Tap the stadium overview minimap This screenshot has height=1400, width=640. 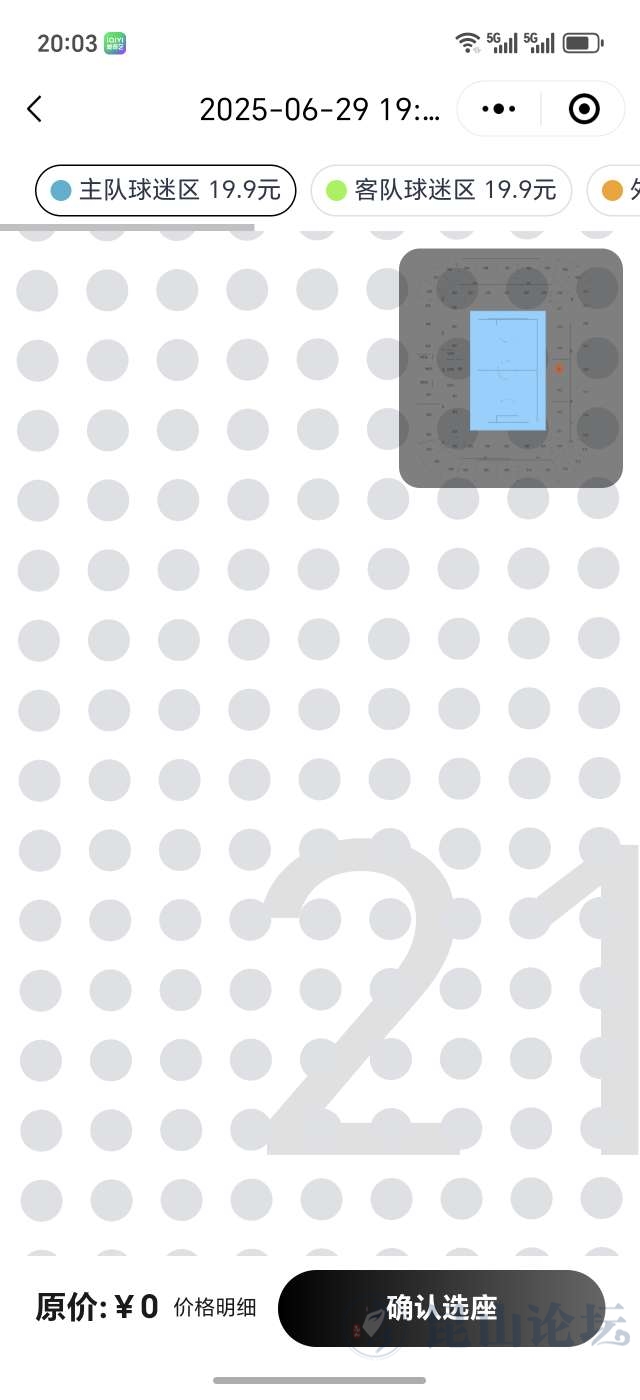pos(510,368)
